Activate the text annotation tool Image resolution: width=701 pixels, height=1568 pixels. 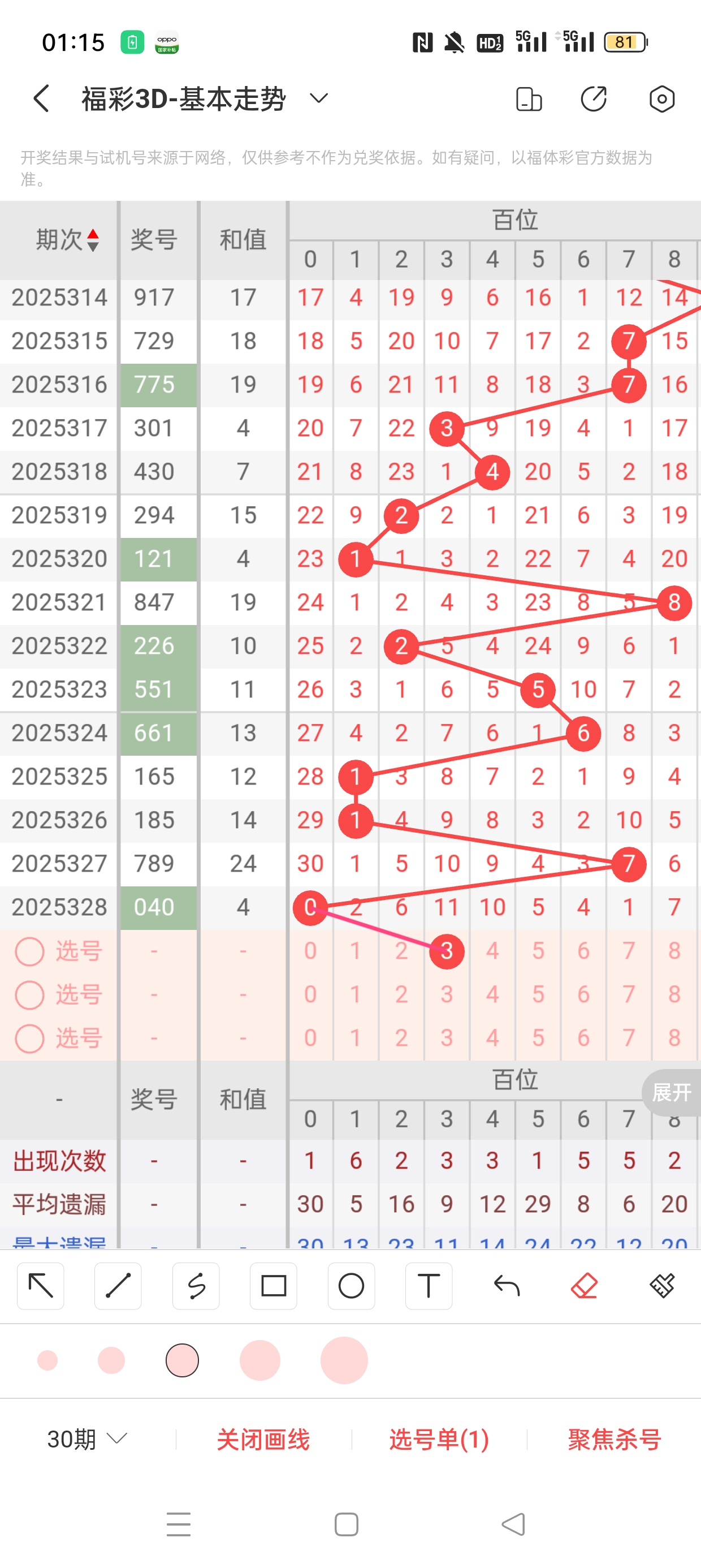point(429,1286)
